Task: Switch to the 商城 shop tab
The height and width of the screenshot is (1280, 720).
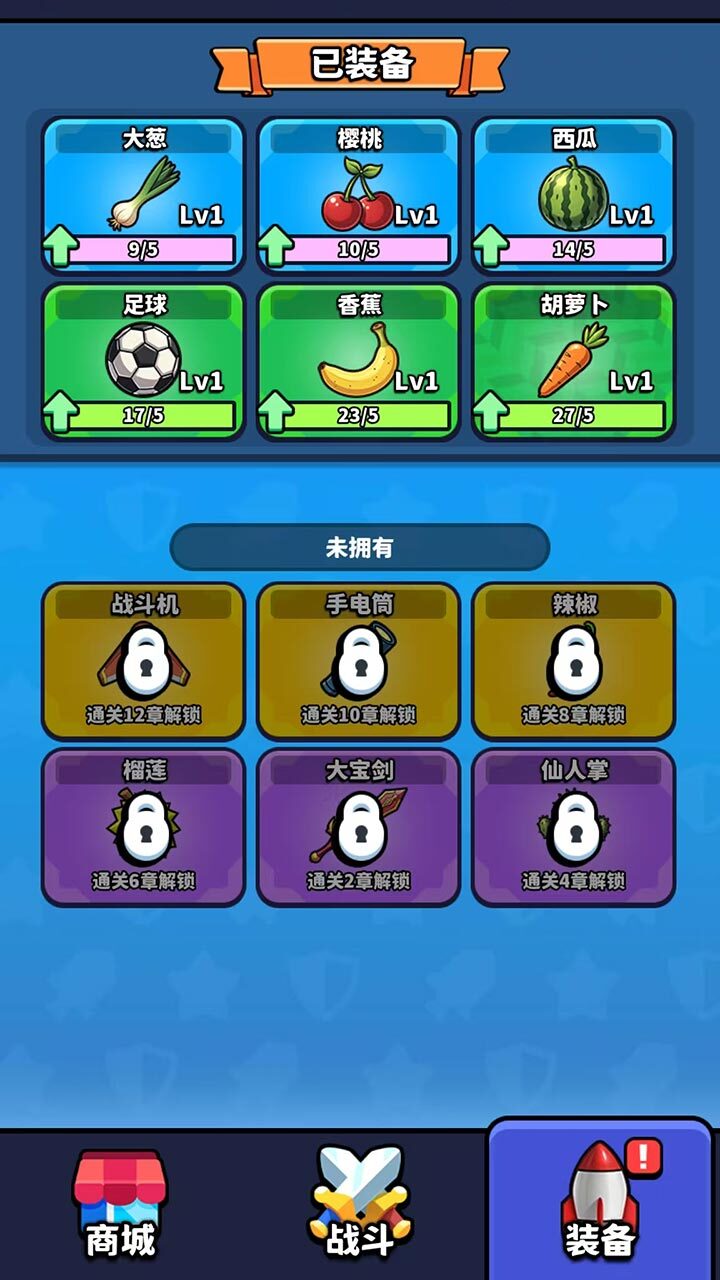Action: pos(120,1205)
